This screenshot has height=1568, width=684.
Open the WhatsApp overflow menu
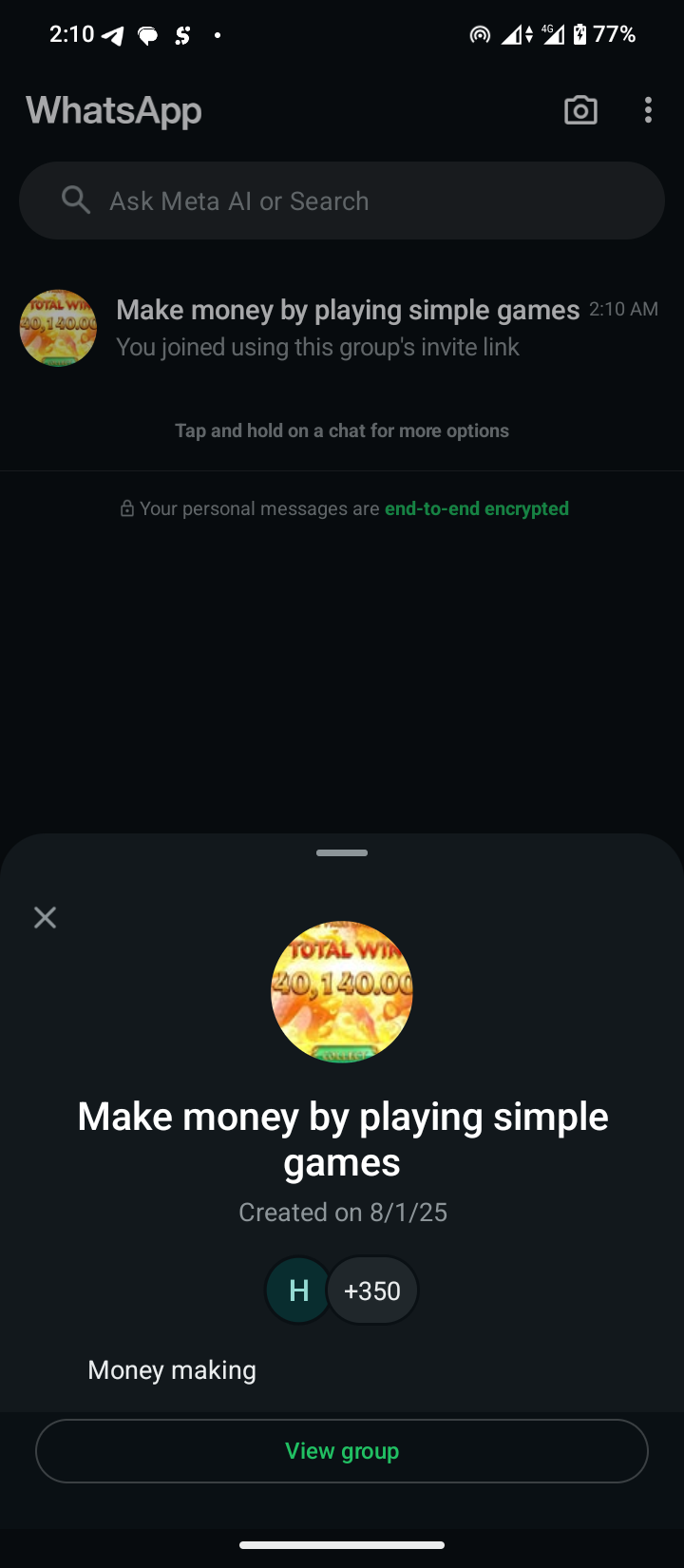648,110
